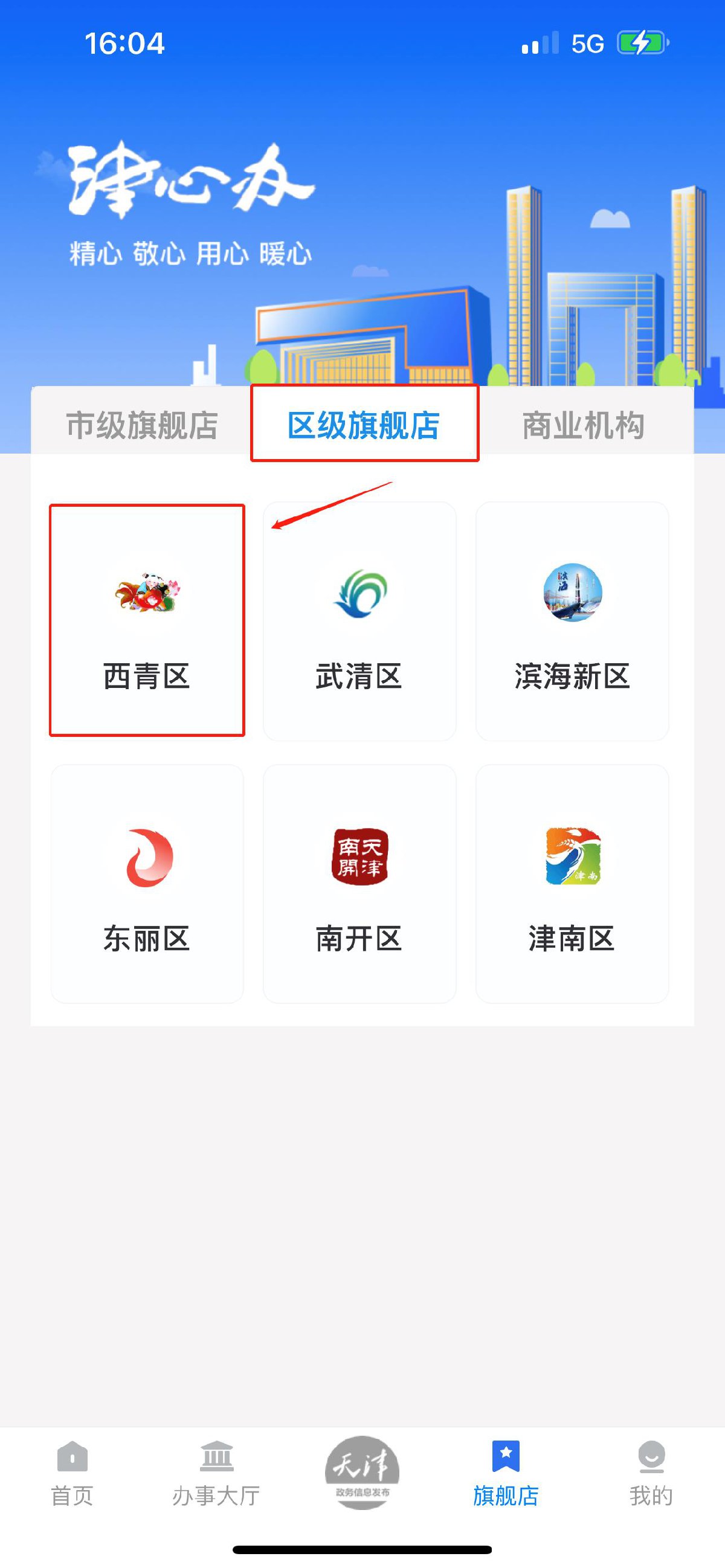This screenshot has width=725, height=1568.
Task: Open the 南开区 flagship store
Action: [359, 884]
